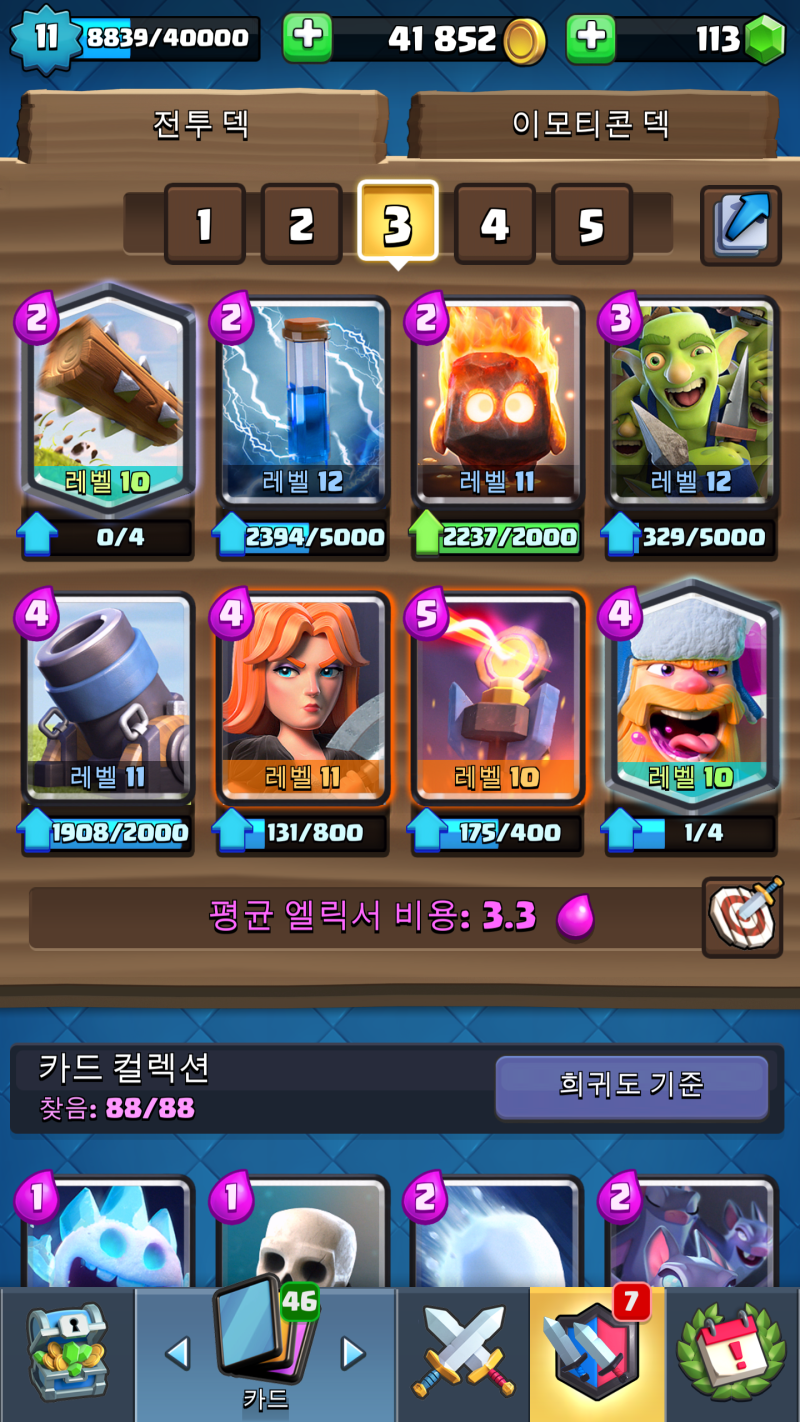The height and width of the screenshot is (1422, 800).
Task: Select deck slot 1
Action: tap(204, 224)
